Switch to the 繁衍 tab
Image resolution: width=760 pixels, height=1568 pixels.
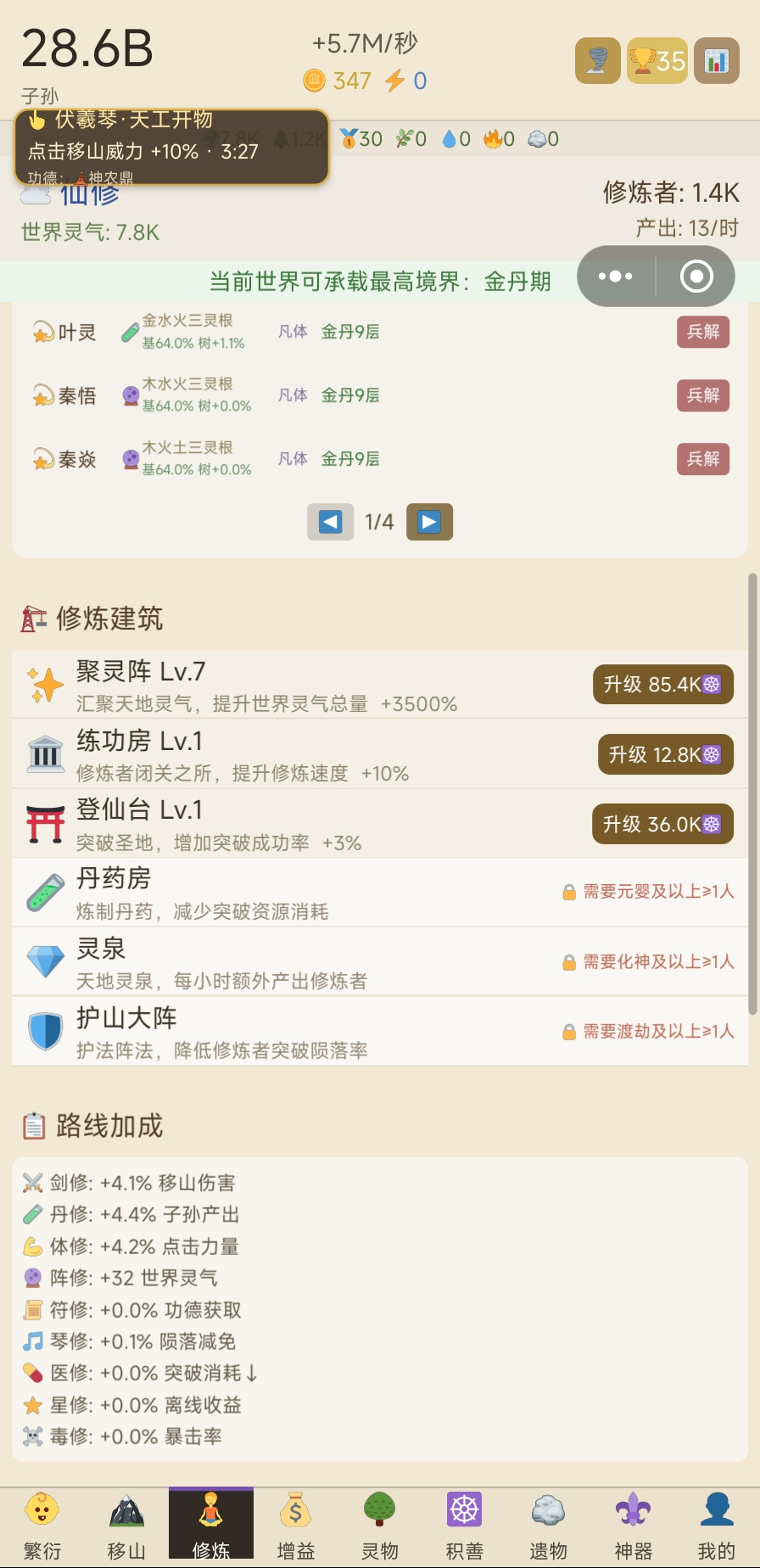click(42, 1527)
